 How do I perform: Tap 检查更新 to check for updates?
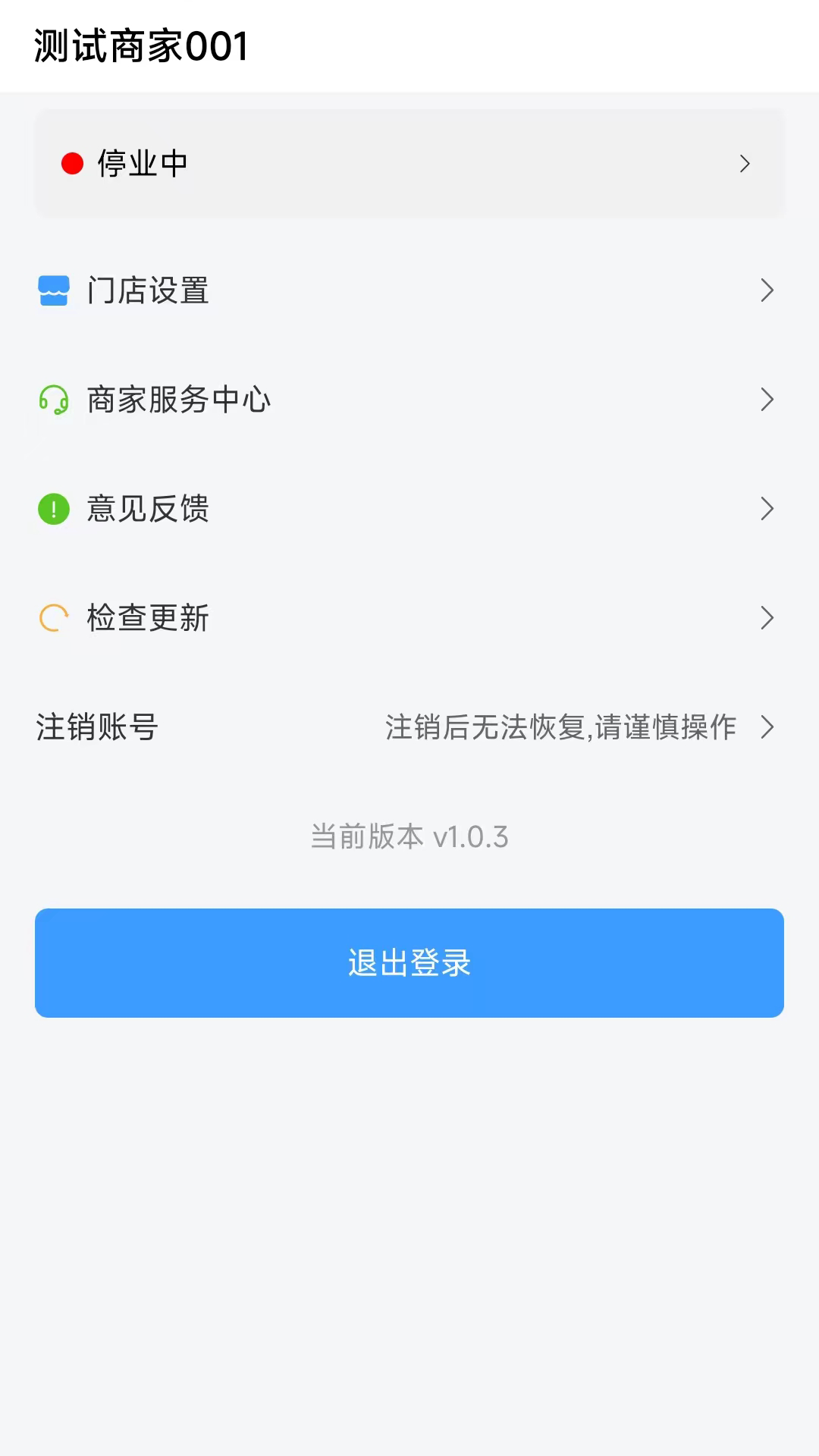[x=409, y=618]
